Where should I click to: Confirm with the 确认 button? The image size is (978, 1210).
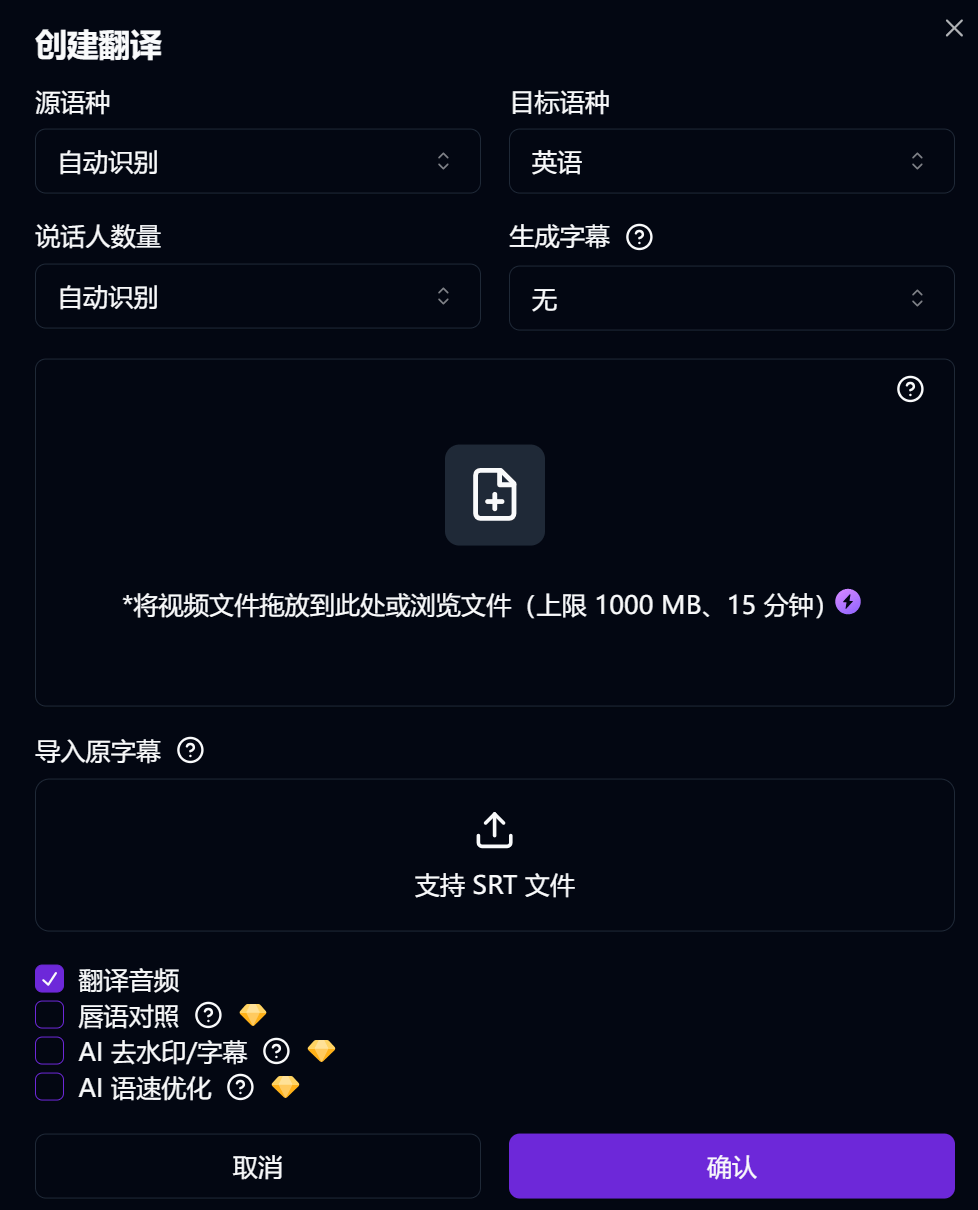[x=731, y=1166]
